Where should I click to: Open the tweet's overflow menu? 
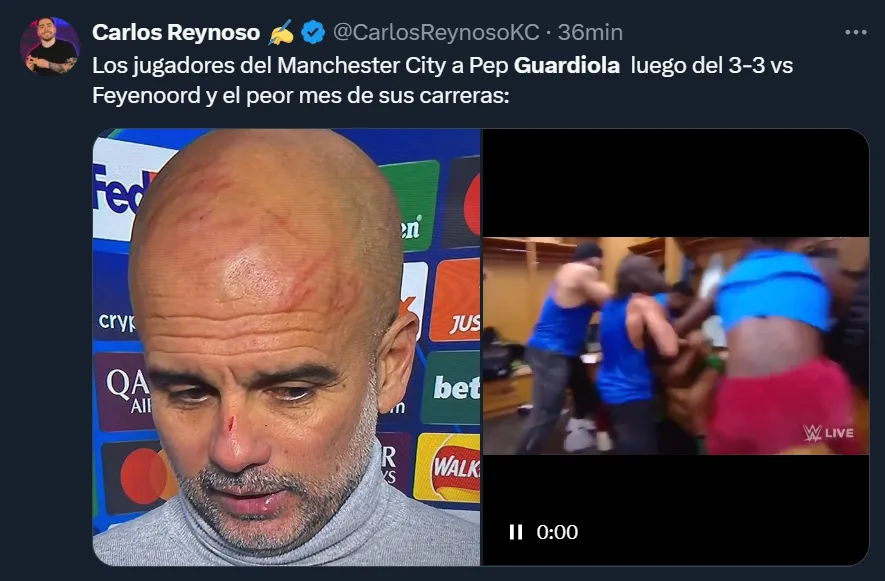click(x=856, y=32)
